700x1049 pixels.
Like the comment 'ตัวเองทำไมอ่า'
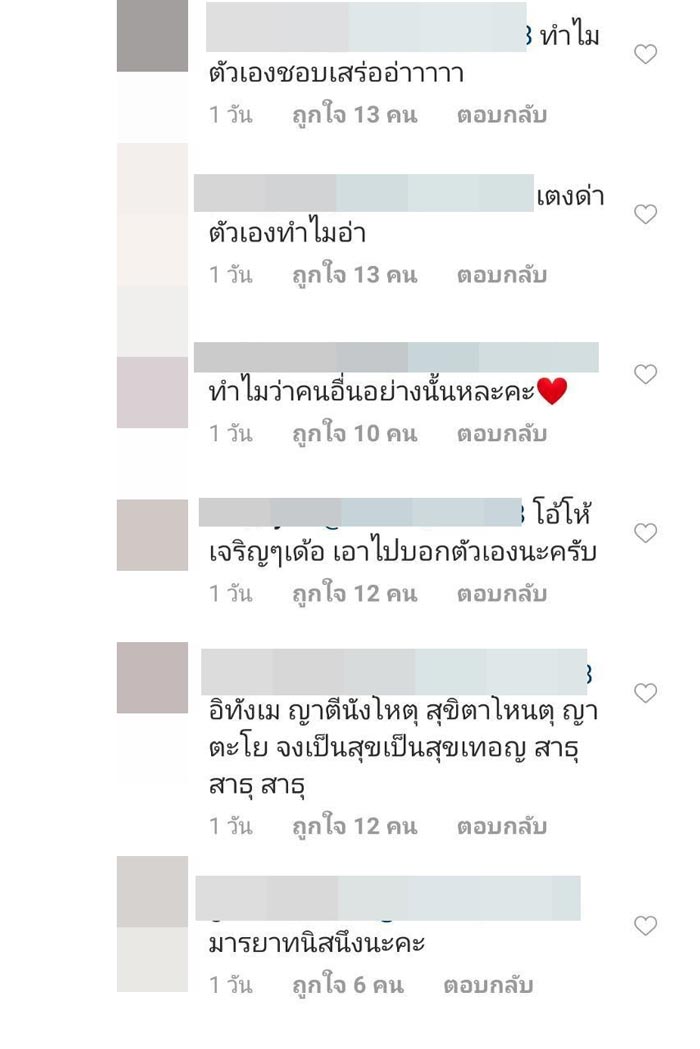coord(646,214)
